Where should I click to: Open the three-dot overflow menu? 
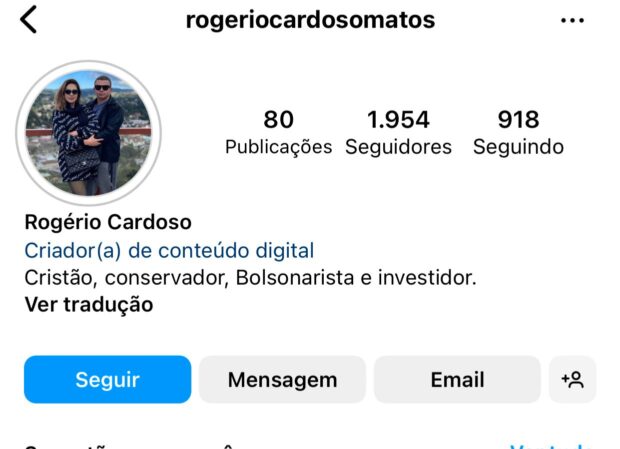click(572, 20)
